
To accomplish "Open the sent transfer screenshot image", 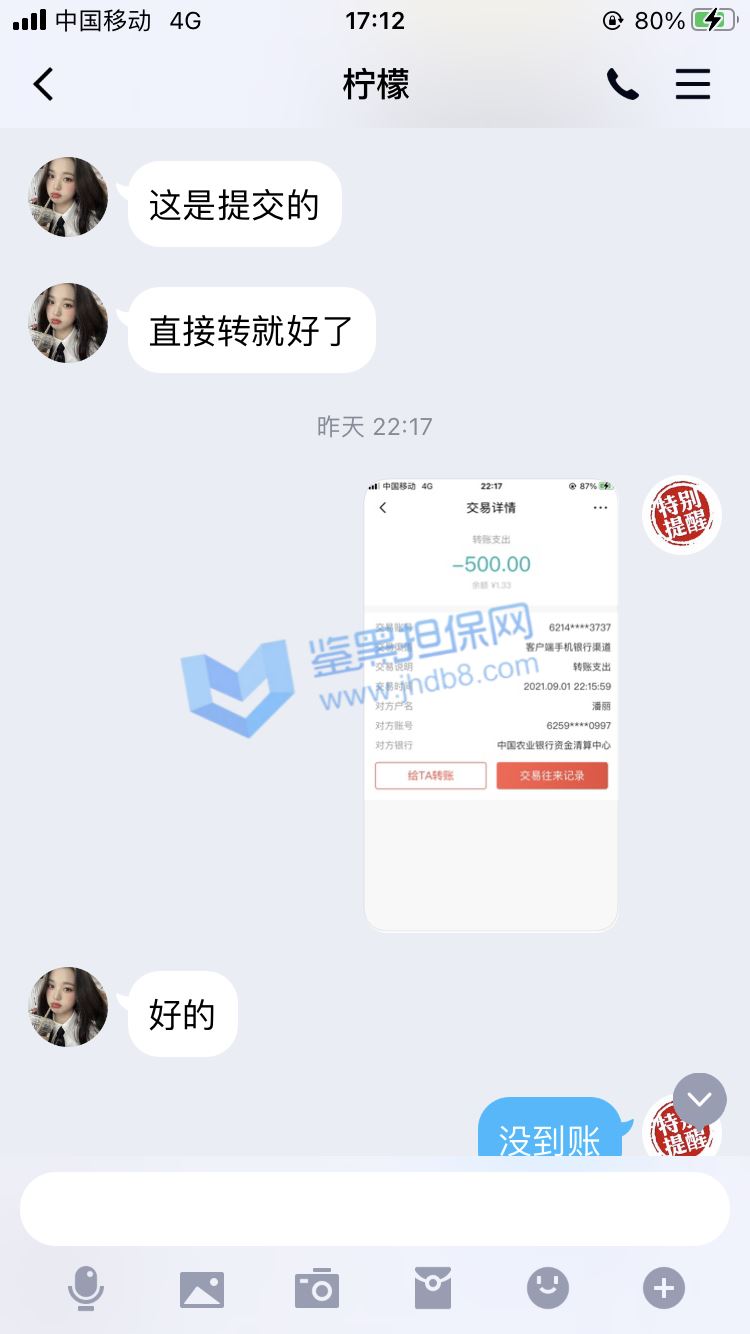I will pyautogui.click(x=491, y=705).
